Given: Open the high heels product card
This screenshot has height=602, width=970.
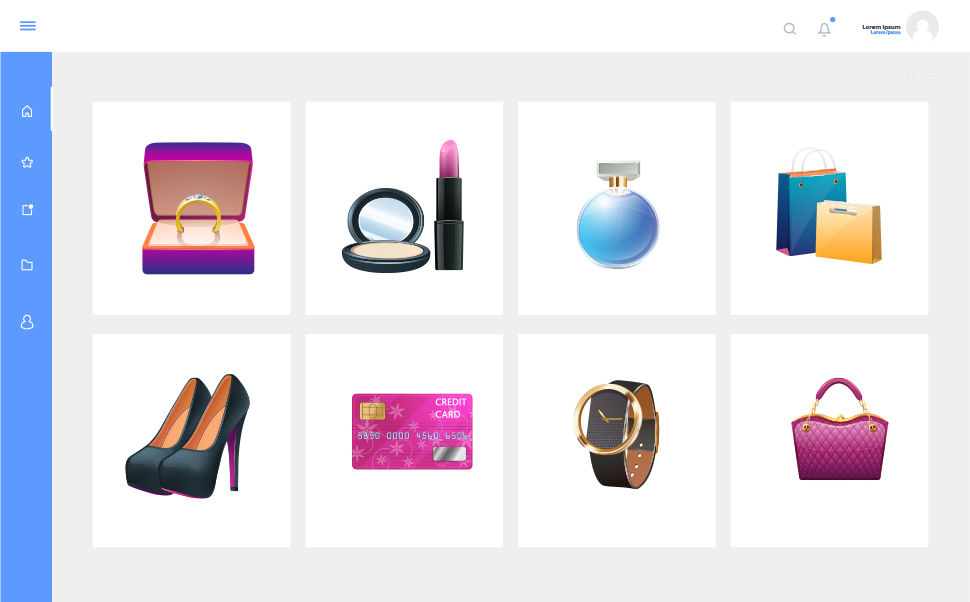Looking at the screenshot, I should tap(191, 440).
